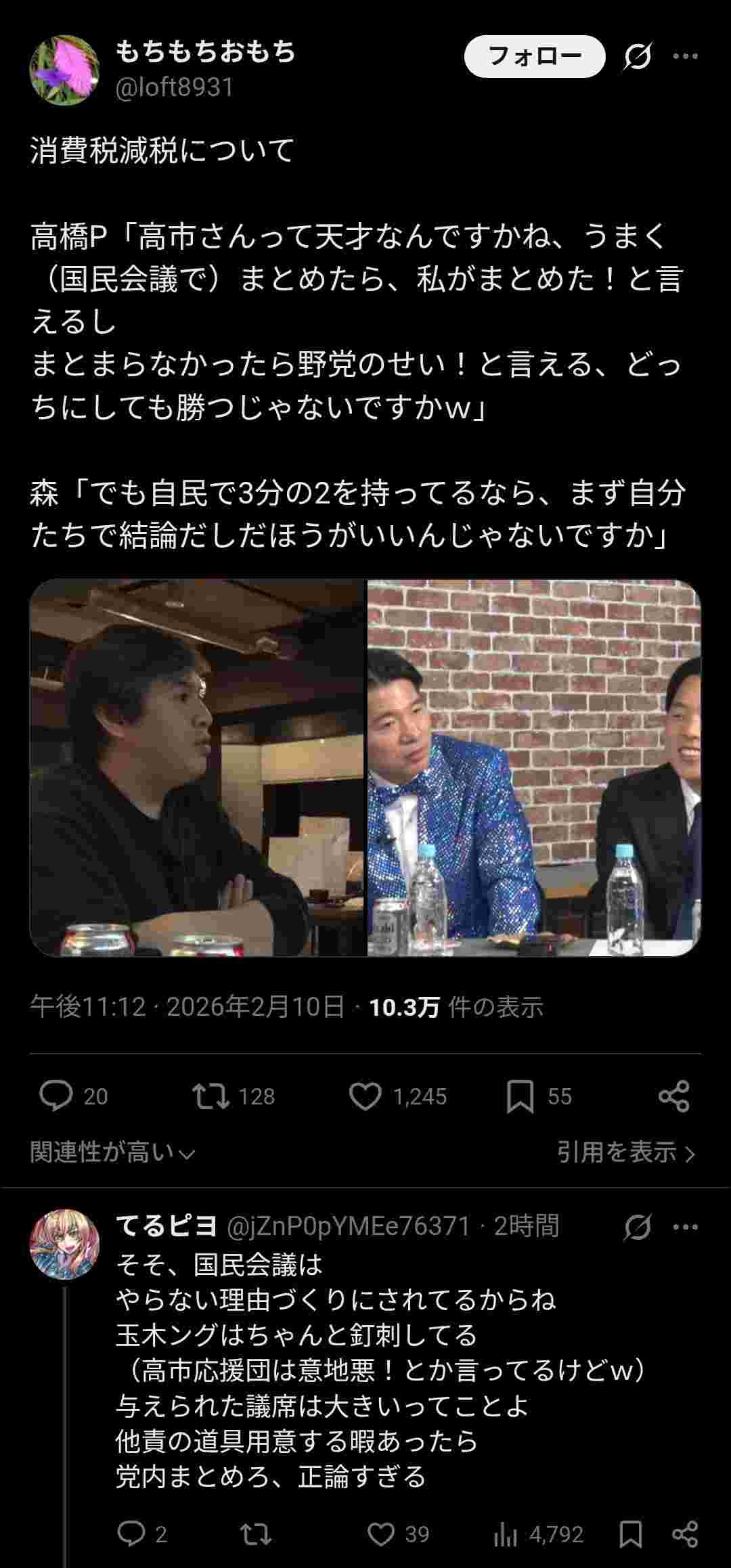Viewport: 731px width, 1568px height.
Task: View the left photo of the man in black
Action: point(198,767)
